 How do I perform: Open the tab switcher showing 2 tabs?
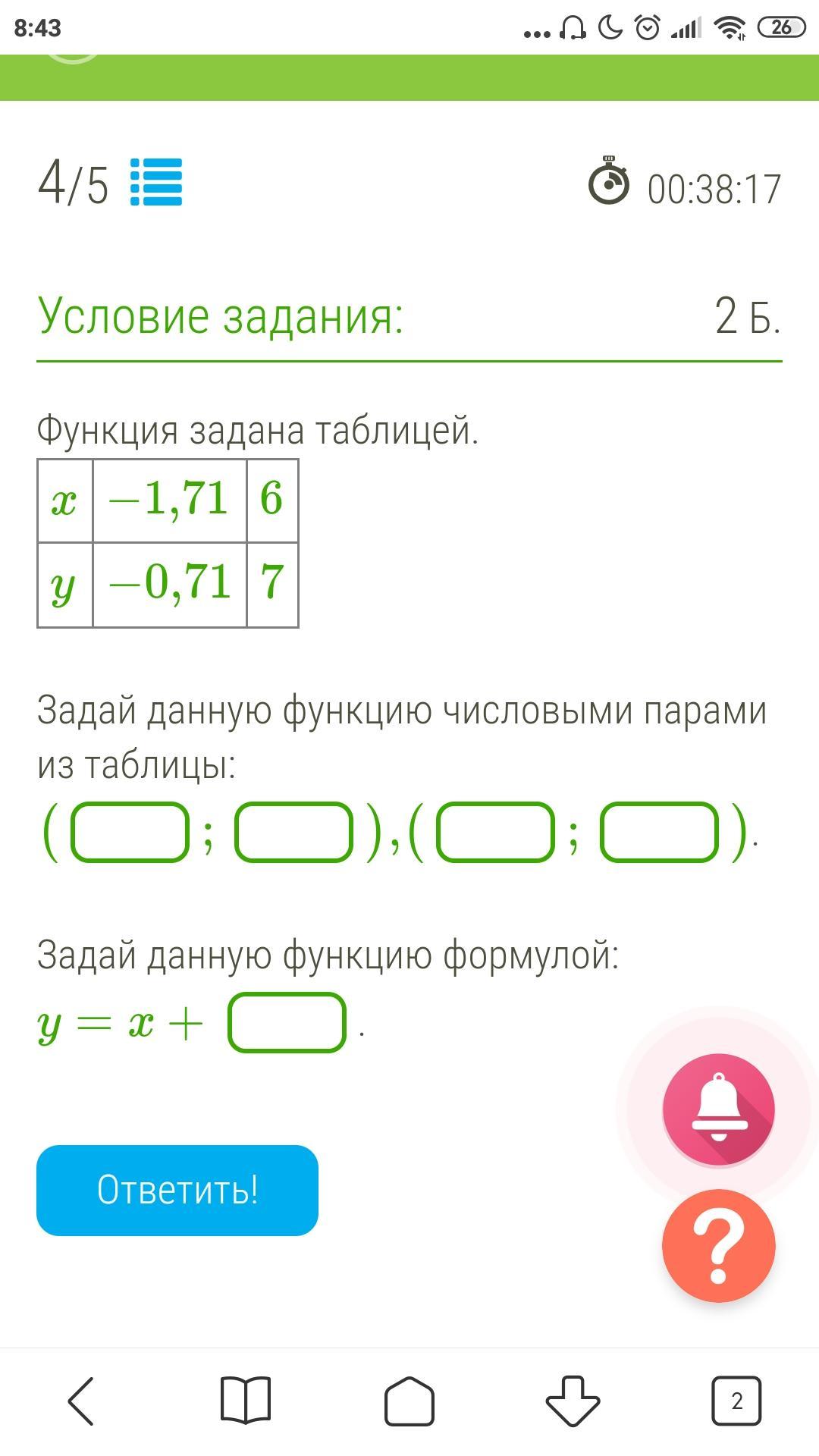[x=736, y=1401]
